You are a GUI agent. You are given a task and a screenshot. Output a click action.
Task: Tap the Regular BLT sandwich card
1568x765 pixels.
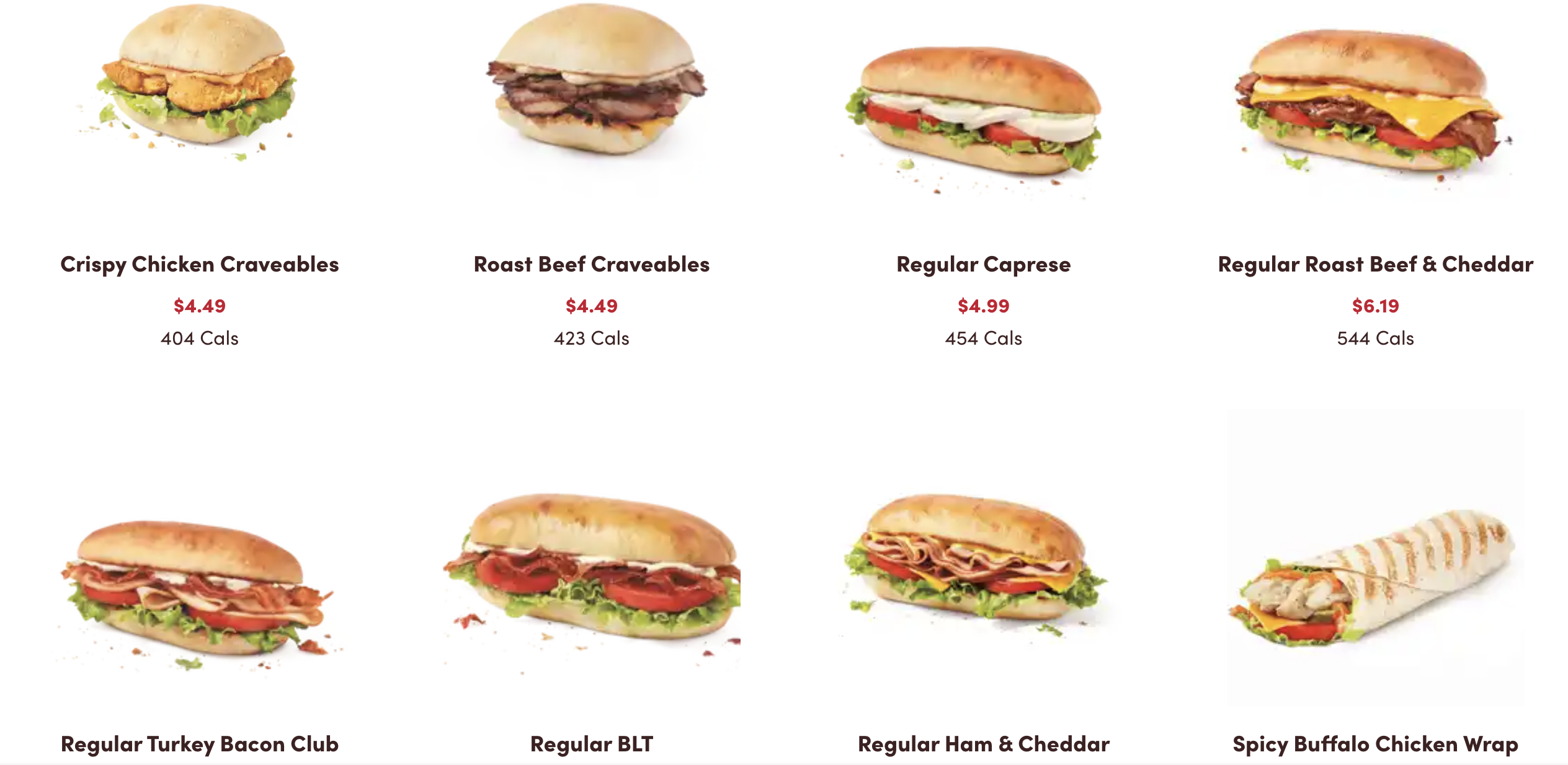click(591, 743)
